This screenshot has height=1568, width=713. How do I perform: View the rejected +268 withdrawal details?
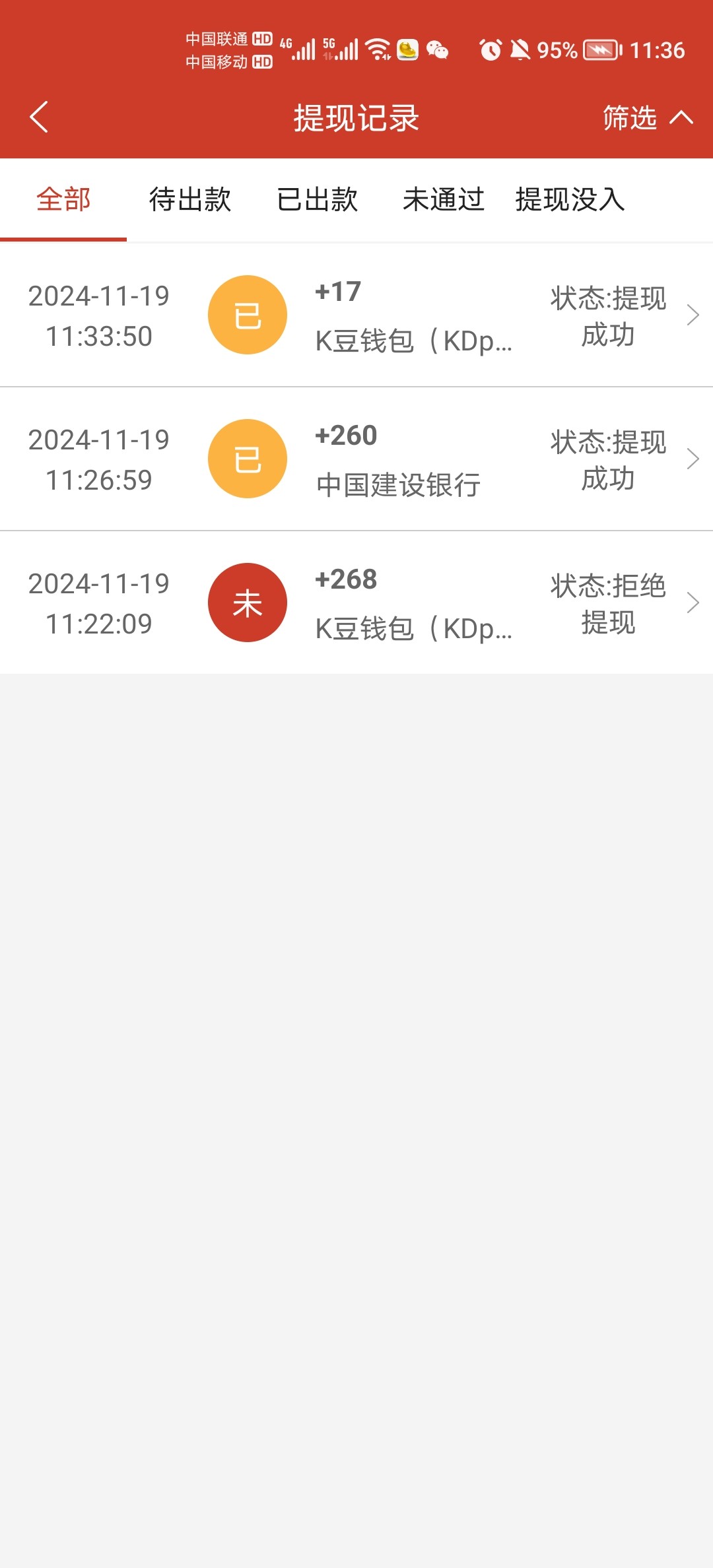pos(356,603)
